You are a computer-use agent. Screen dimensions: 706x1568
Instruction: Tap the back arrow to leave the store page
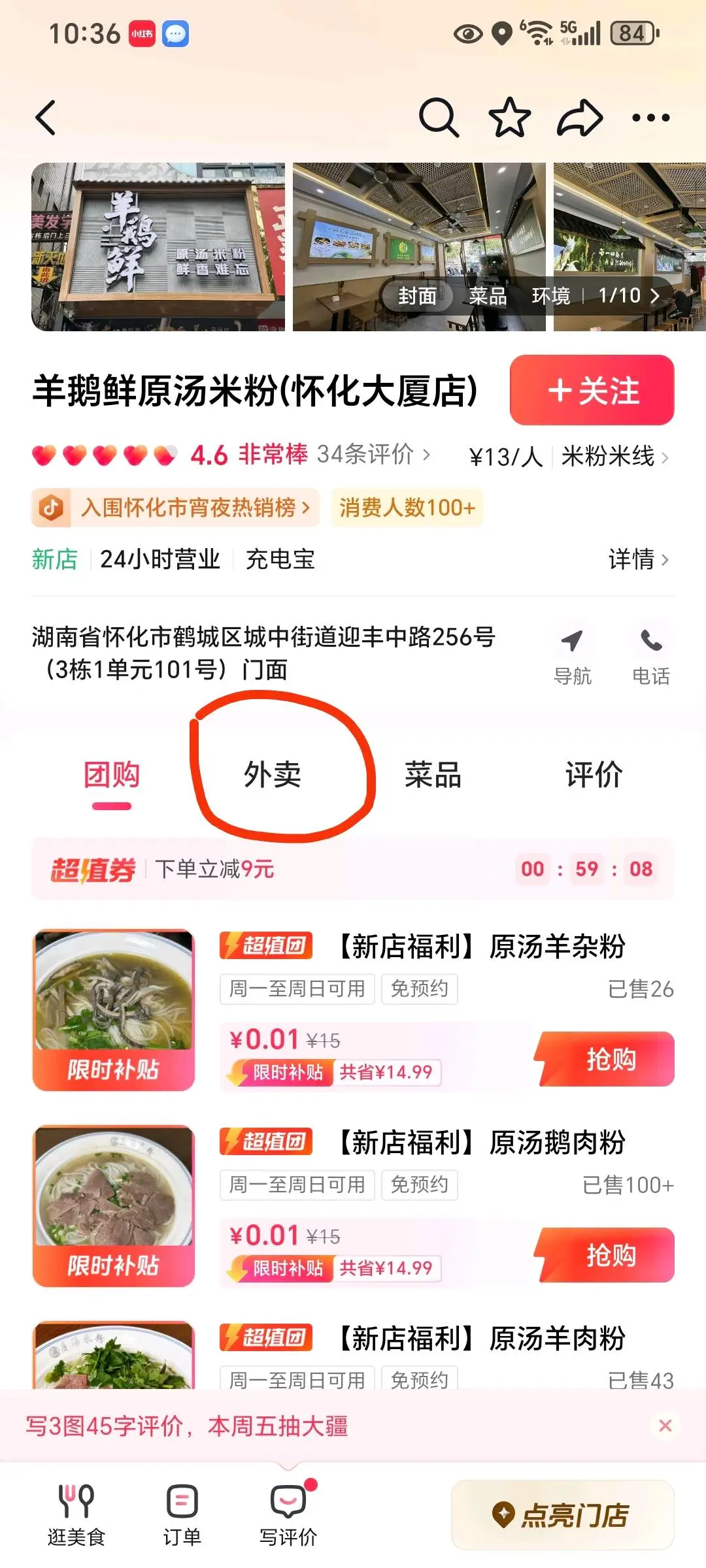tap(46, 118)
